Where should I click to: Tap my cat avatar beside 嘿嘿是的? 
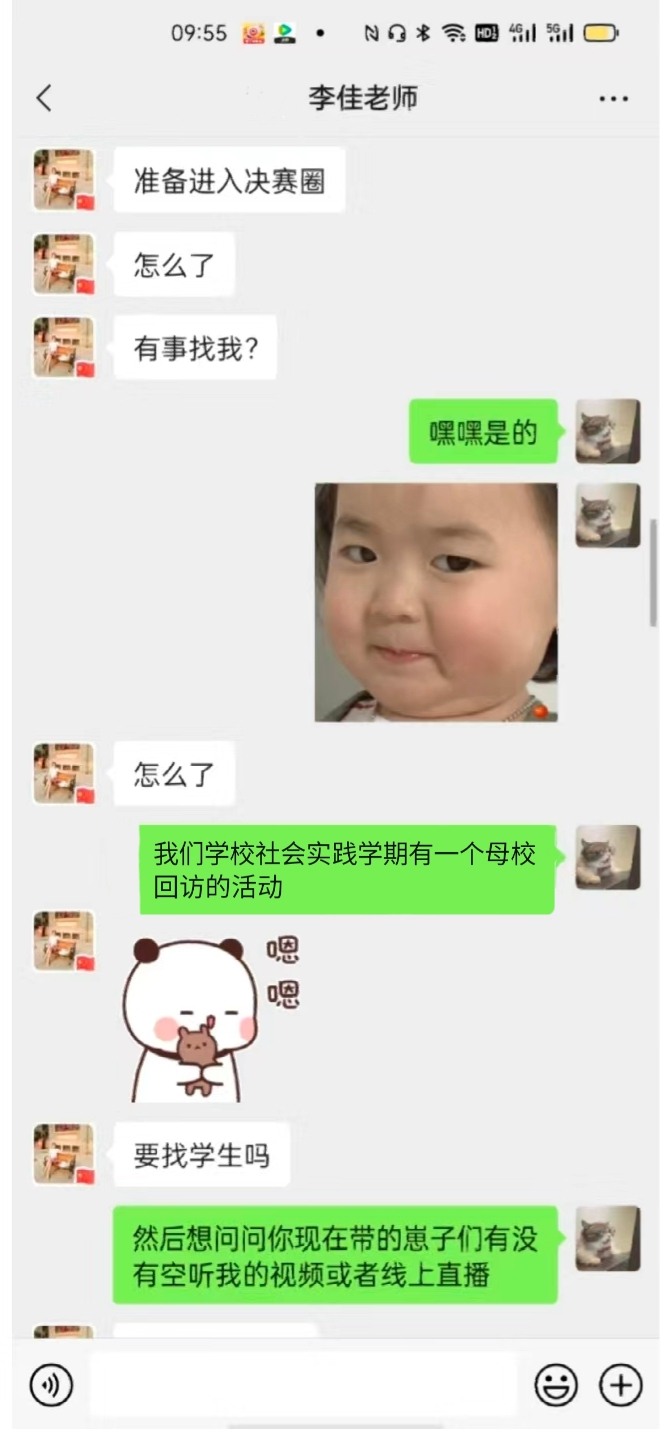(607, 431)
